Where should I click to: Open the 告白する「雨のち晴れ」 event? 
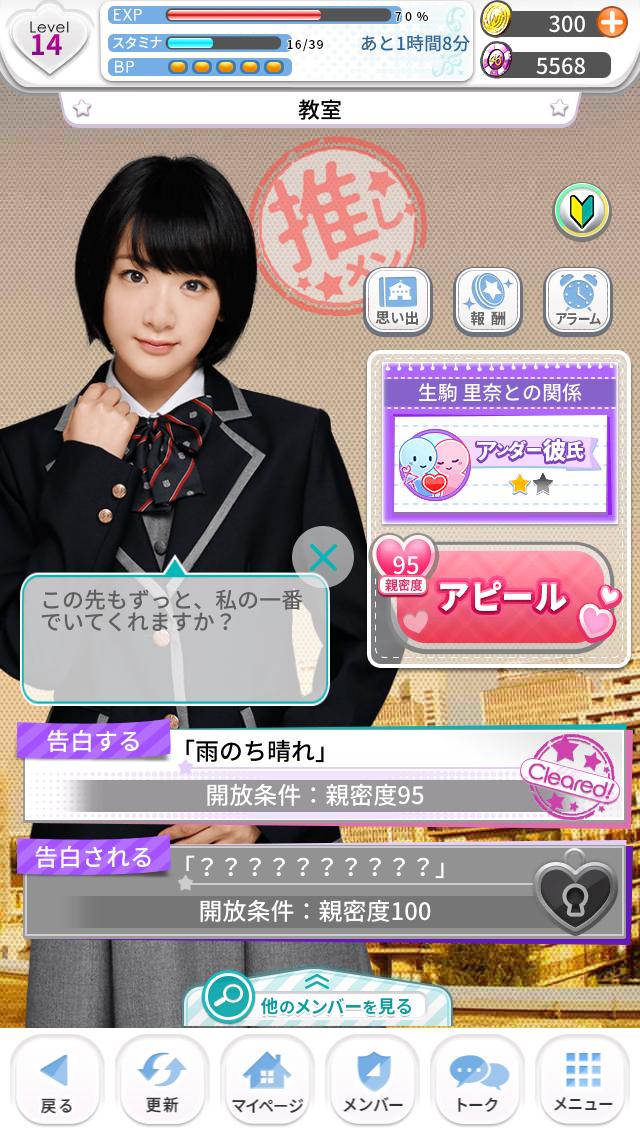point(325,775)
